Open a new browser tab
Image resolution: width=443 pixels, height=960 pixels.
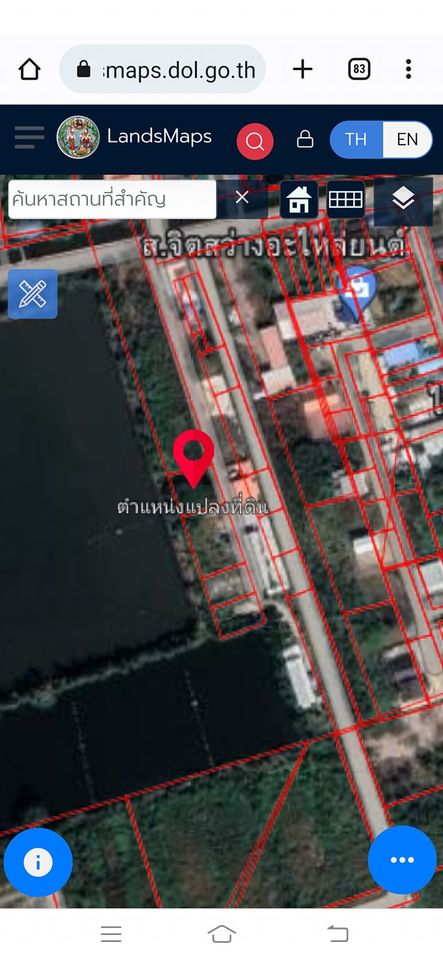(x=302, y=69)
